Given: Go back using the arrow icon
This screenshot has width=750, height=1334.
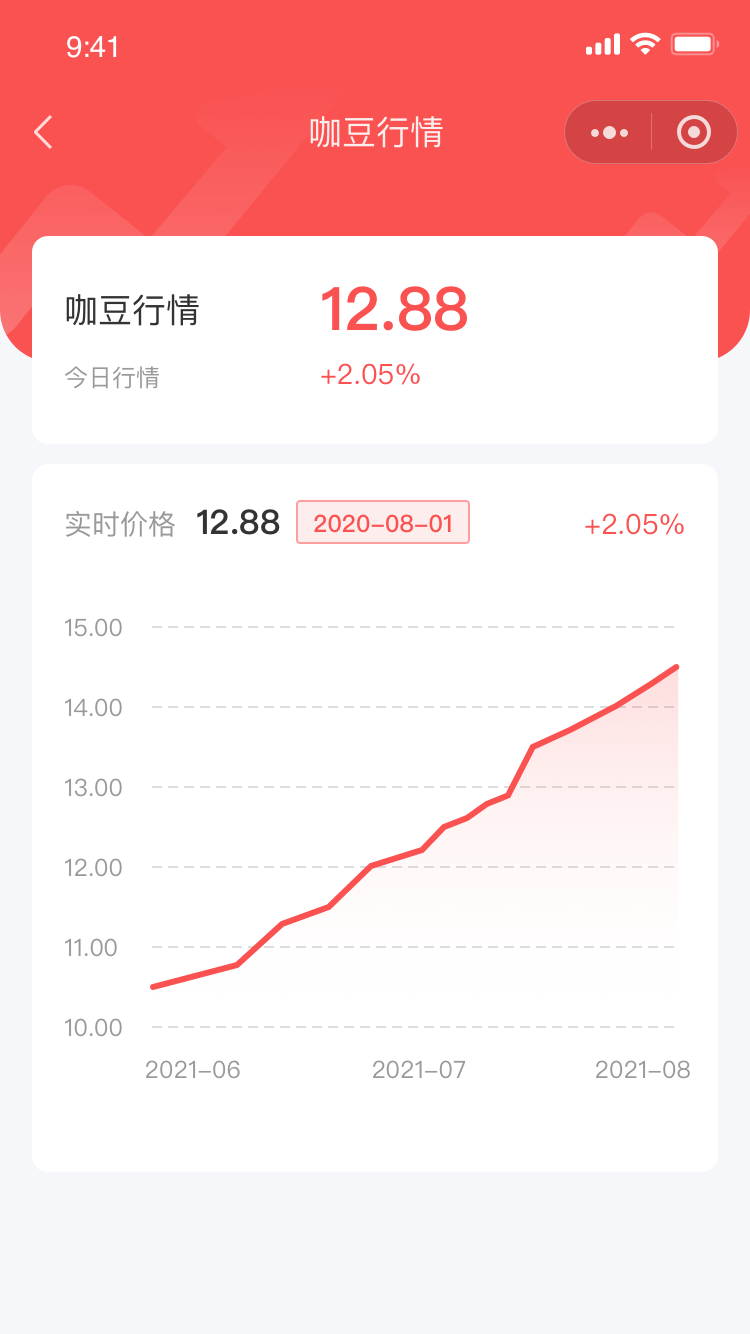Looking at the screenshot, I should pos(43,132).
